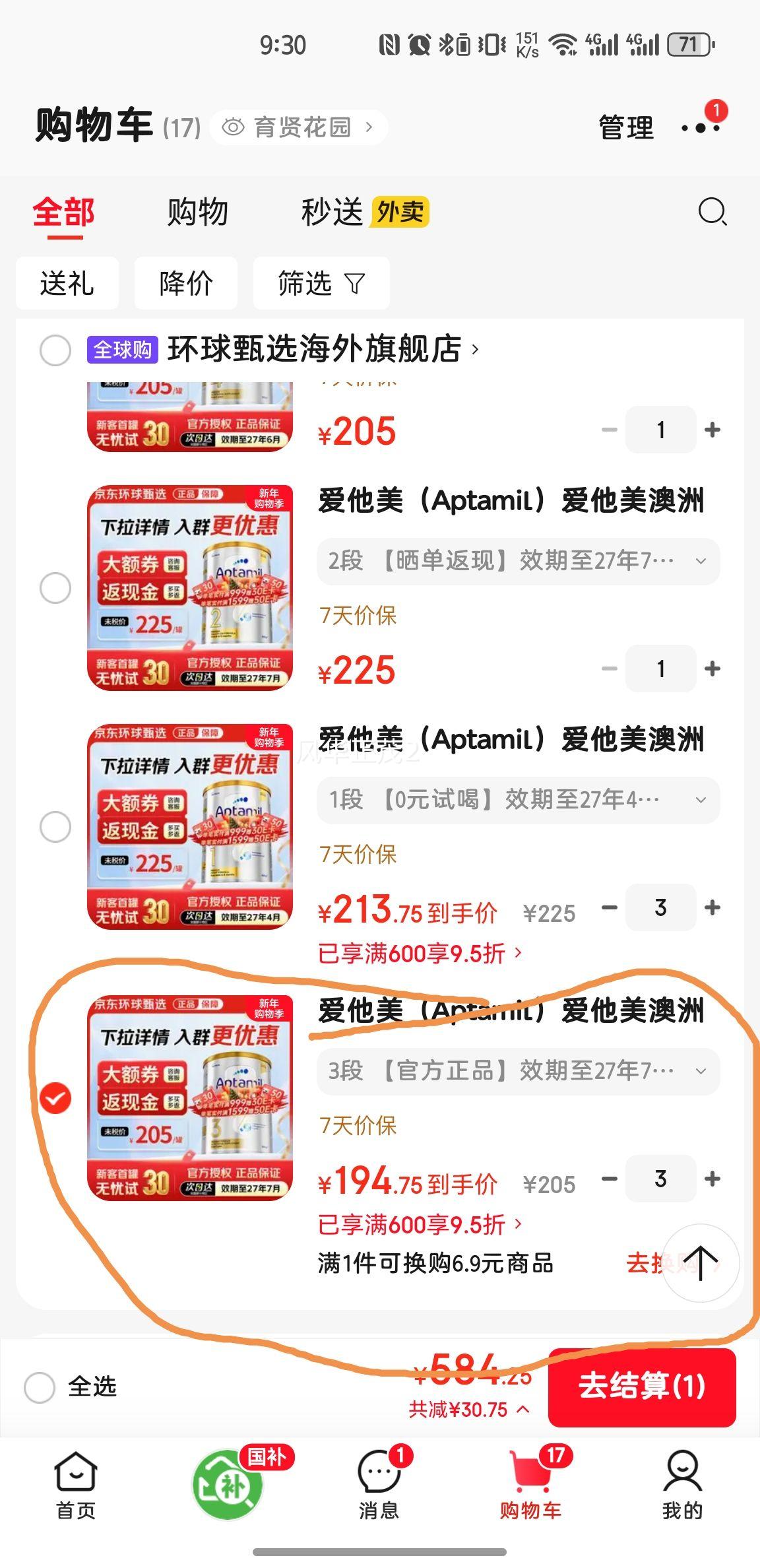
Task: Tap the 育贤花园 address selector
Action: [x=300, y=127]
